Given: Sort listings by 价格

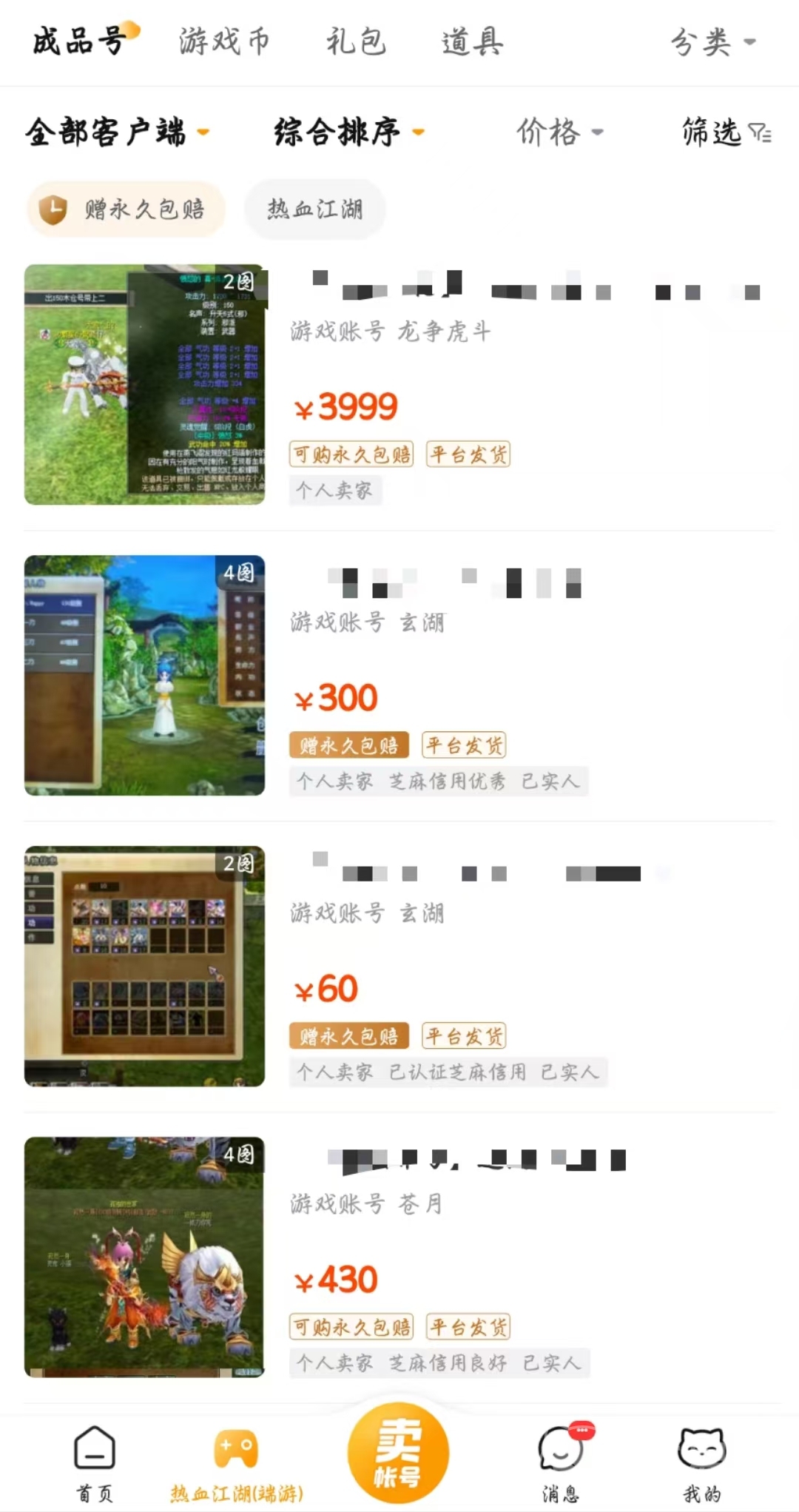Looking at the screenshot, I should (559, 132).
